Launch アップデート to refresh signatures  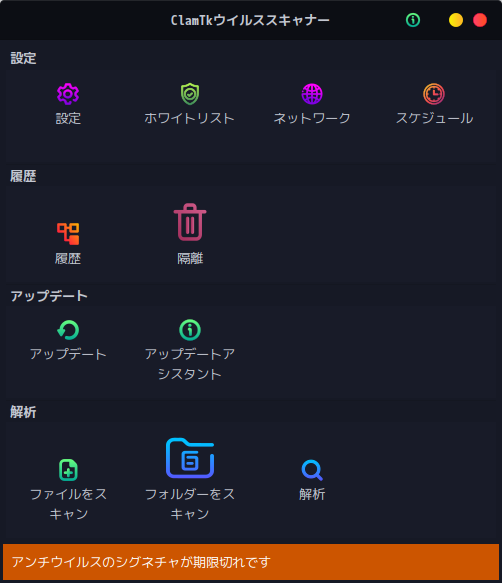point(68,340)
